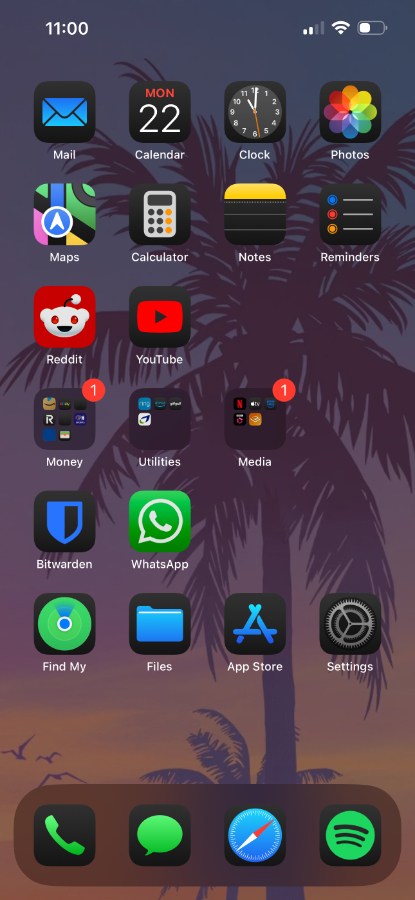Screen dimensions: 415x900
Task: Open the Media folder
Action: (255, 419)
